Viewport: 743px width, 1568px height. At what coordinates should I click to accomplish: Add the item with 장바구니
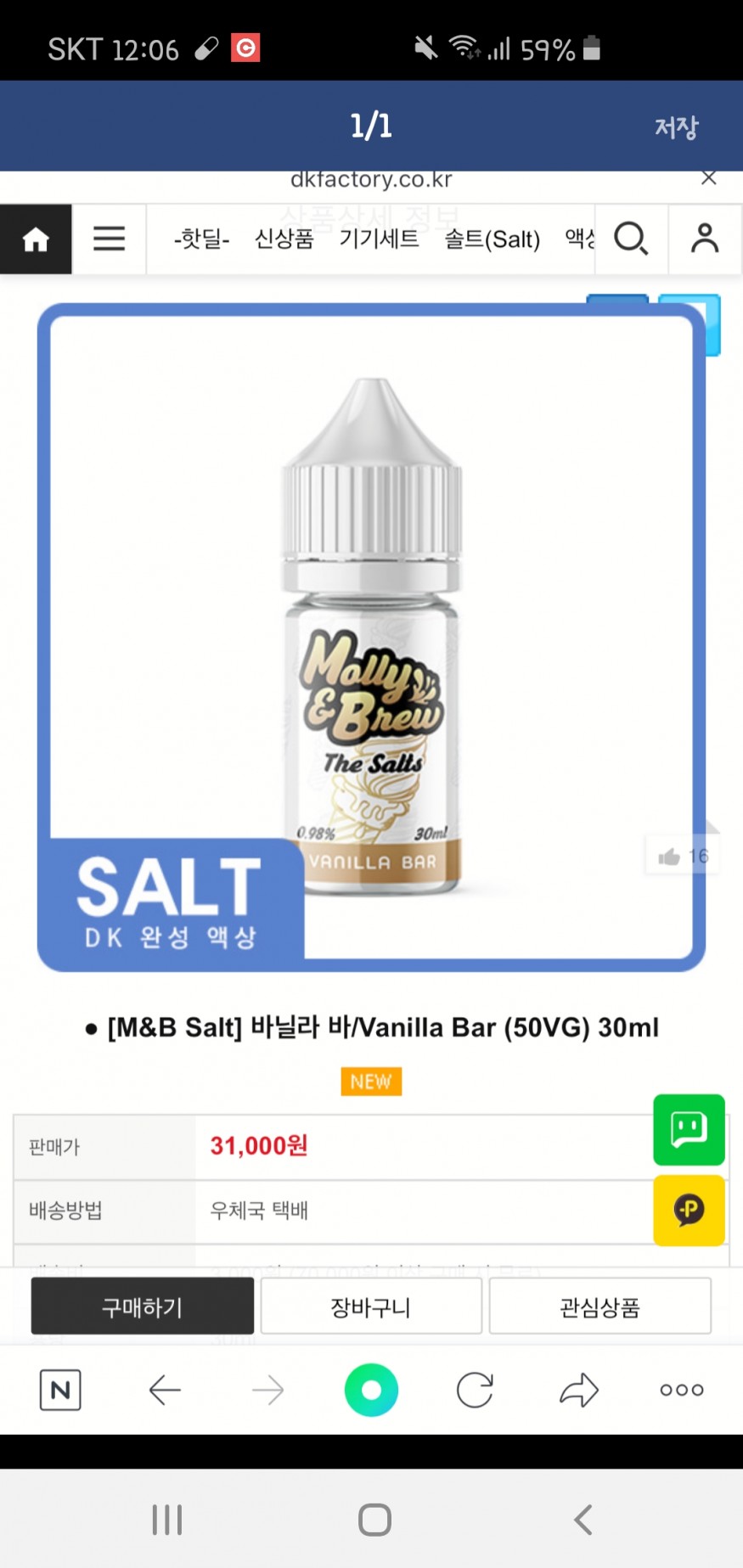click(371, 1307)
